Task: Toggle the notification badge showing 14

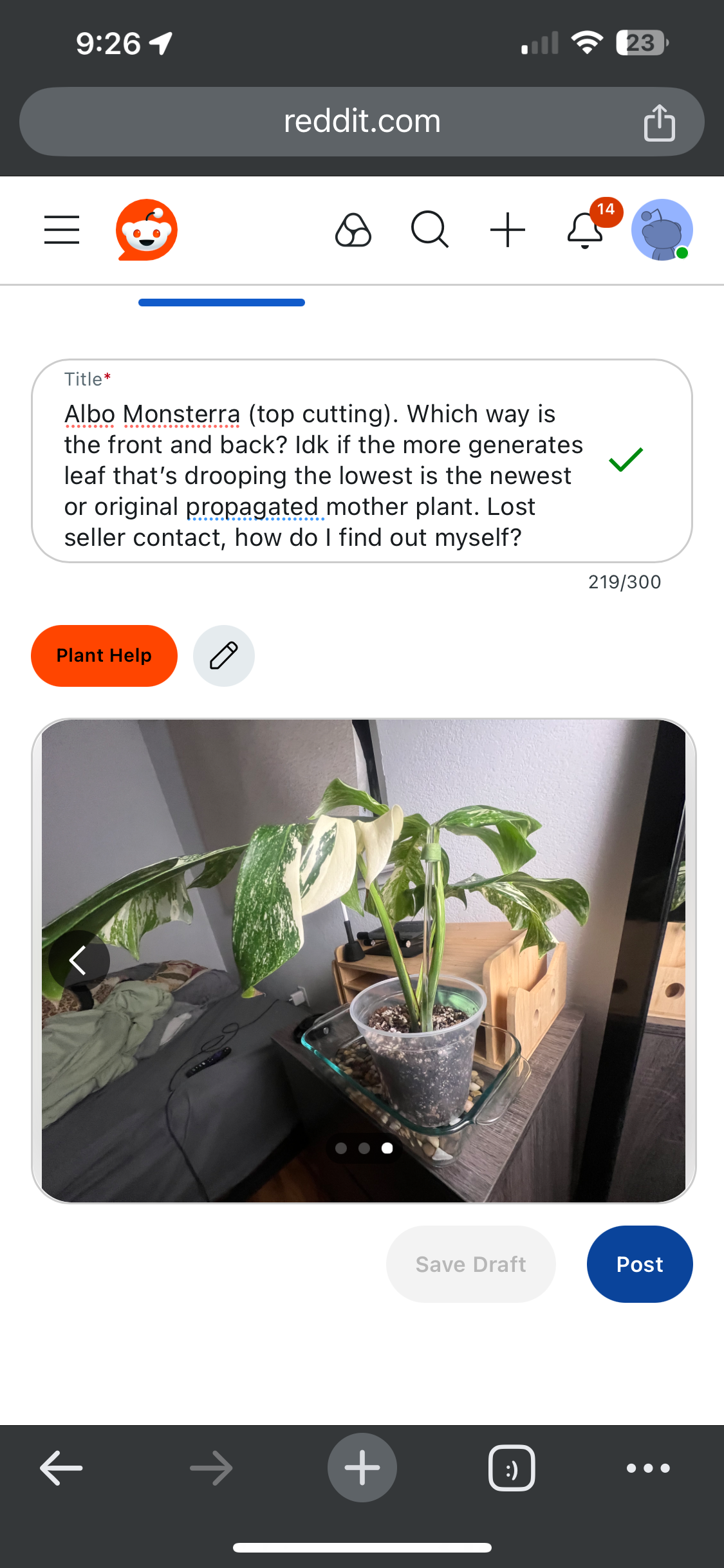Action: click(x=606, y=210)
